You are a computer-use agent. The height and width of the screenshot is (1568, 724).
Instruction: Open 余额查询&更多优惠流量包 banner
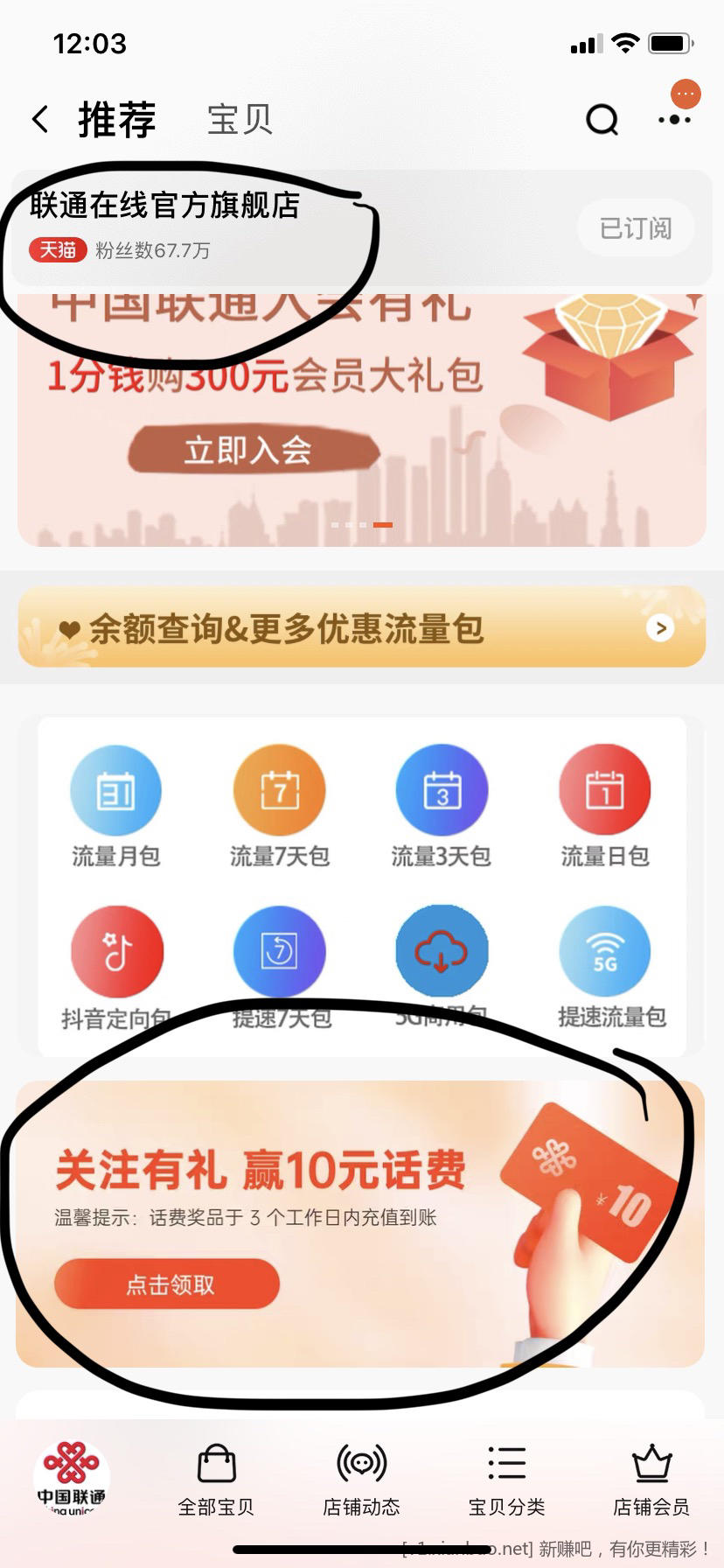click(x=362, y=627)
